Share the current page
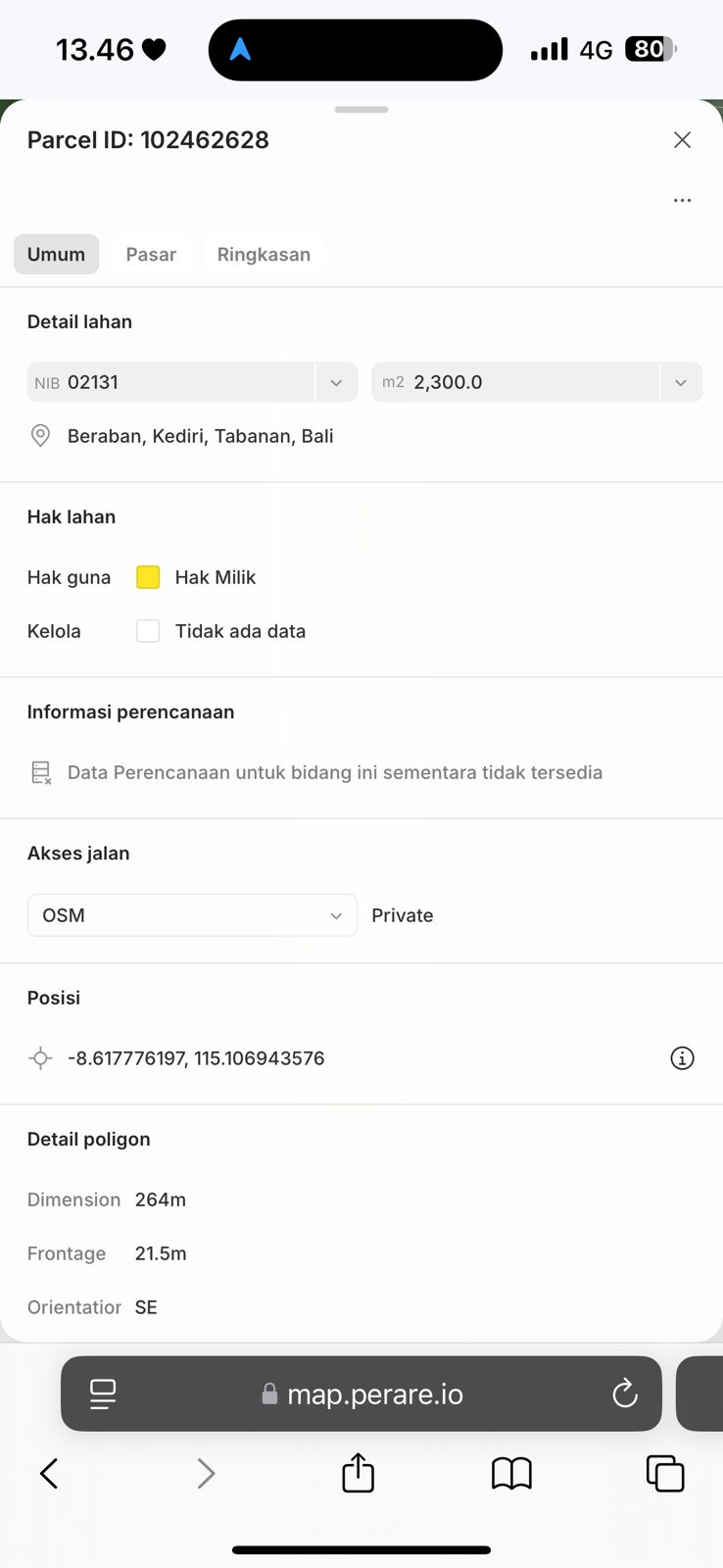 [x=359, y=1473]
